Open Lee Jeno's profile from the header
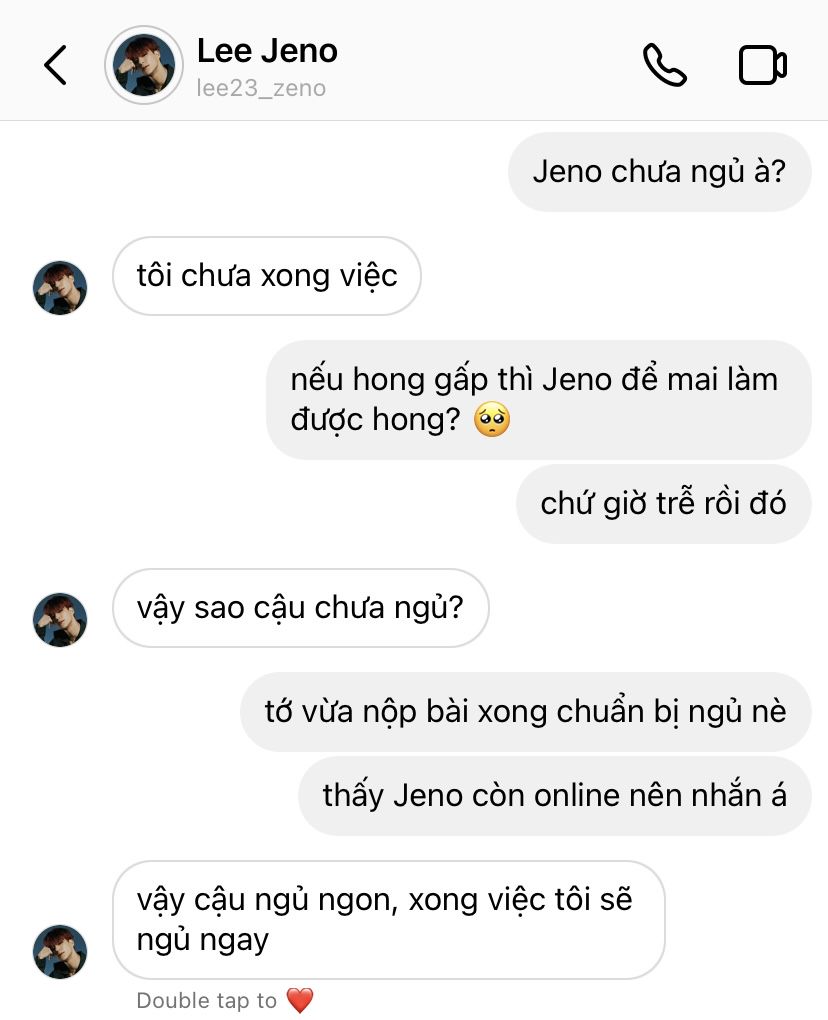The width and height of the screenshot is (828, 1020). click(144, 65)
